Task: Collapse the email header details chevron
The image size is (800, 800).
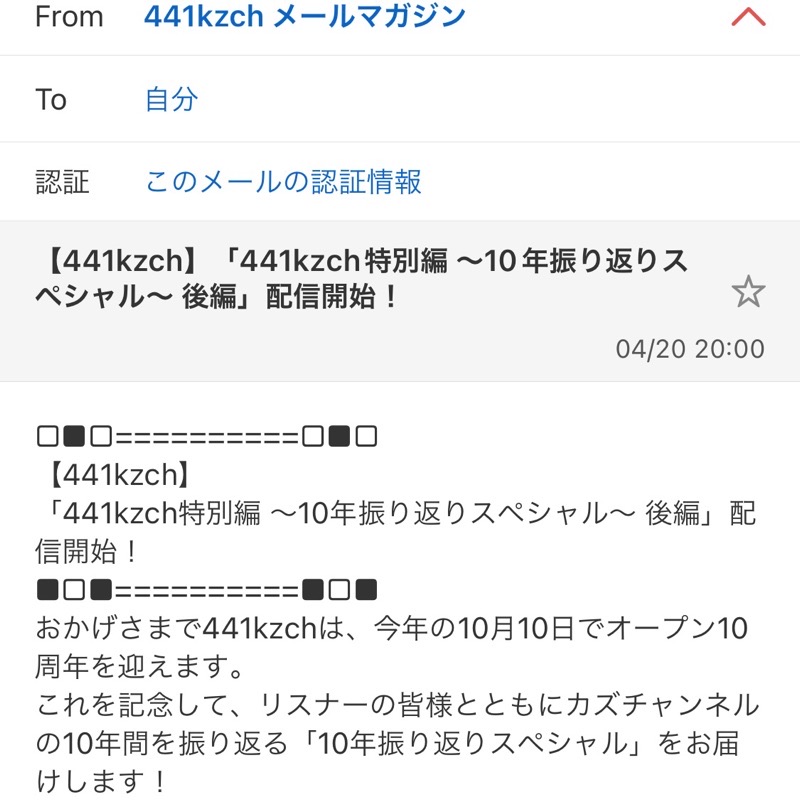Action: pyautogui.click(x=748, y=17)
